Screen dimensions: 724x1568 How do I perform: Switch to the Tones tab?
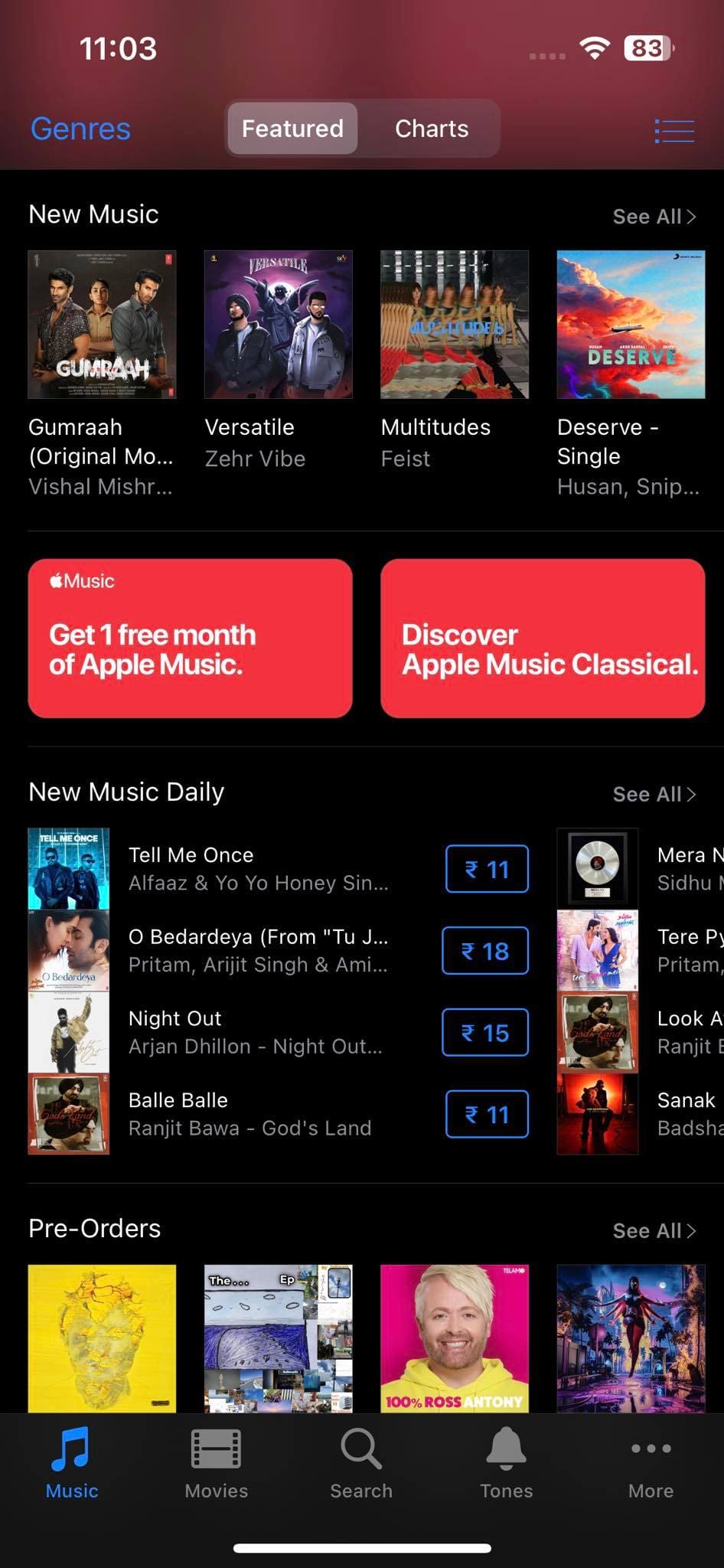(506, 1464)
